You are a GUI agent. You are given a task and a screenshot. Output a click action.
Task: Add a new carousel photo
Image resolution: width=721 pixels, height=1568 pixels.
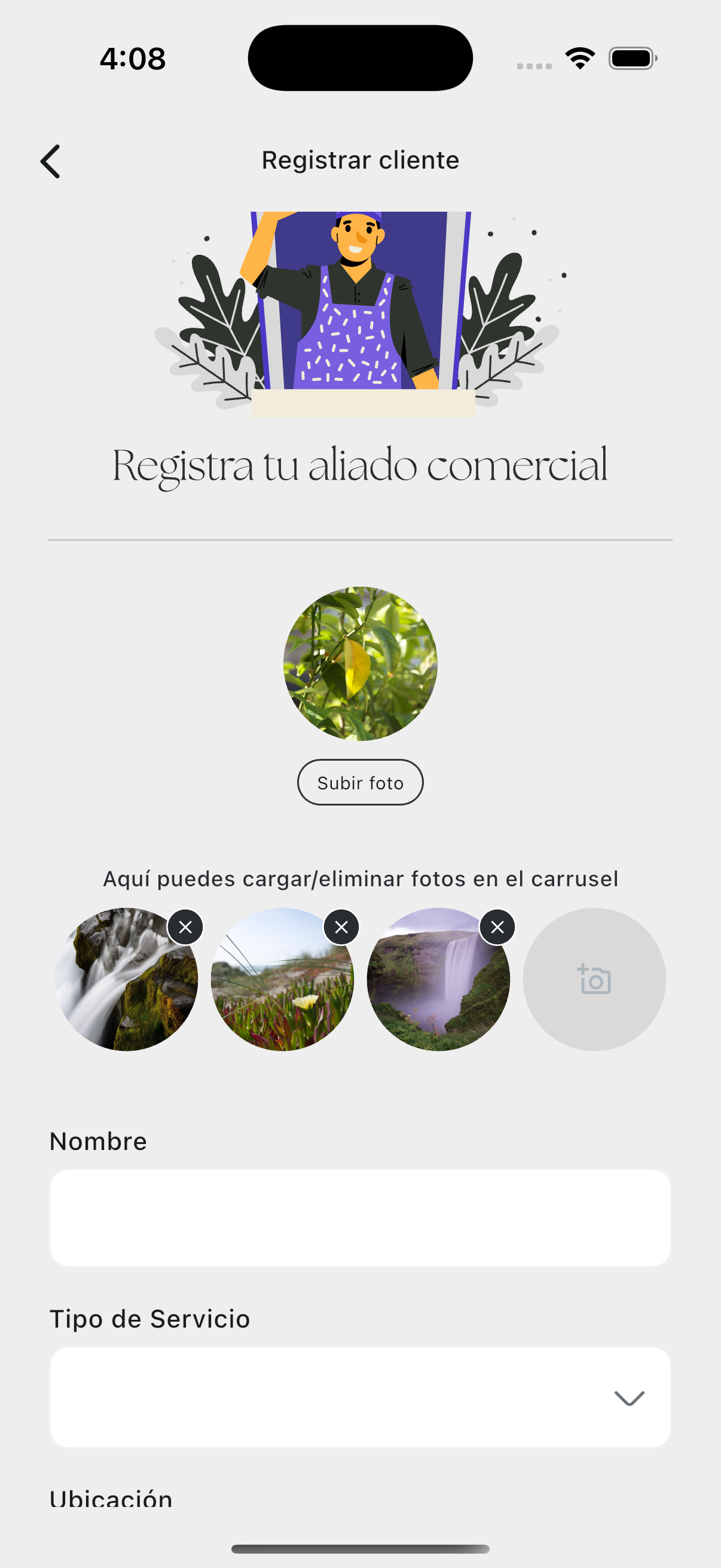pyautogui.click(x=594, y=979)
